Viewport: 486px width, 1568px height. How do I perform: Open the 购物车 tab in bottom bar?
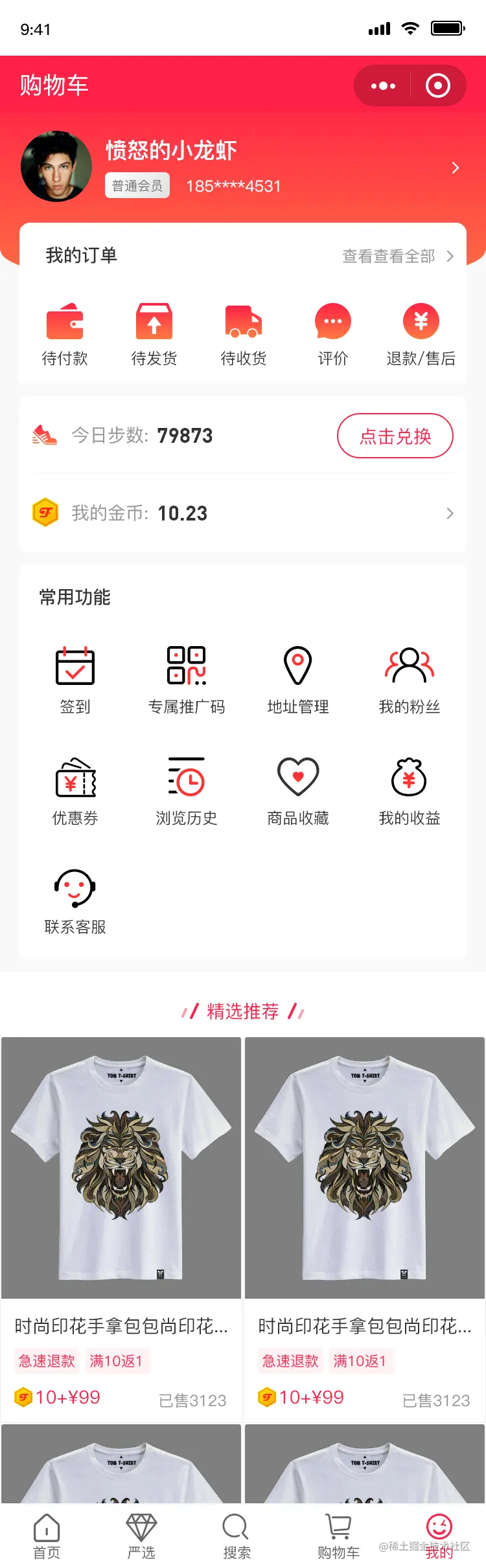(x=338, y=1536)
